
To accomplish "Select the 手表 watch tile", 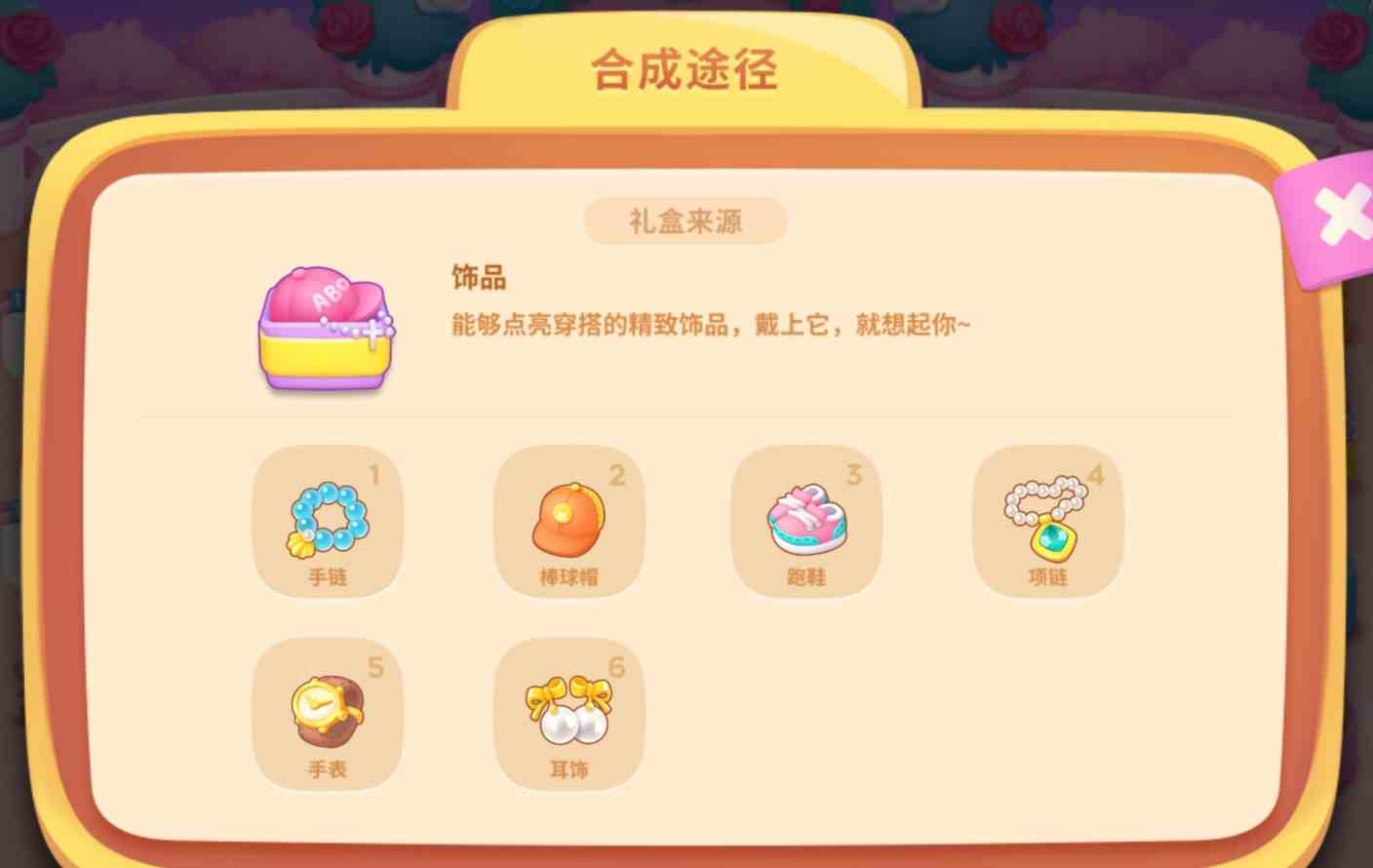I will (328, 714).
